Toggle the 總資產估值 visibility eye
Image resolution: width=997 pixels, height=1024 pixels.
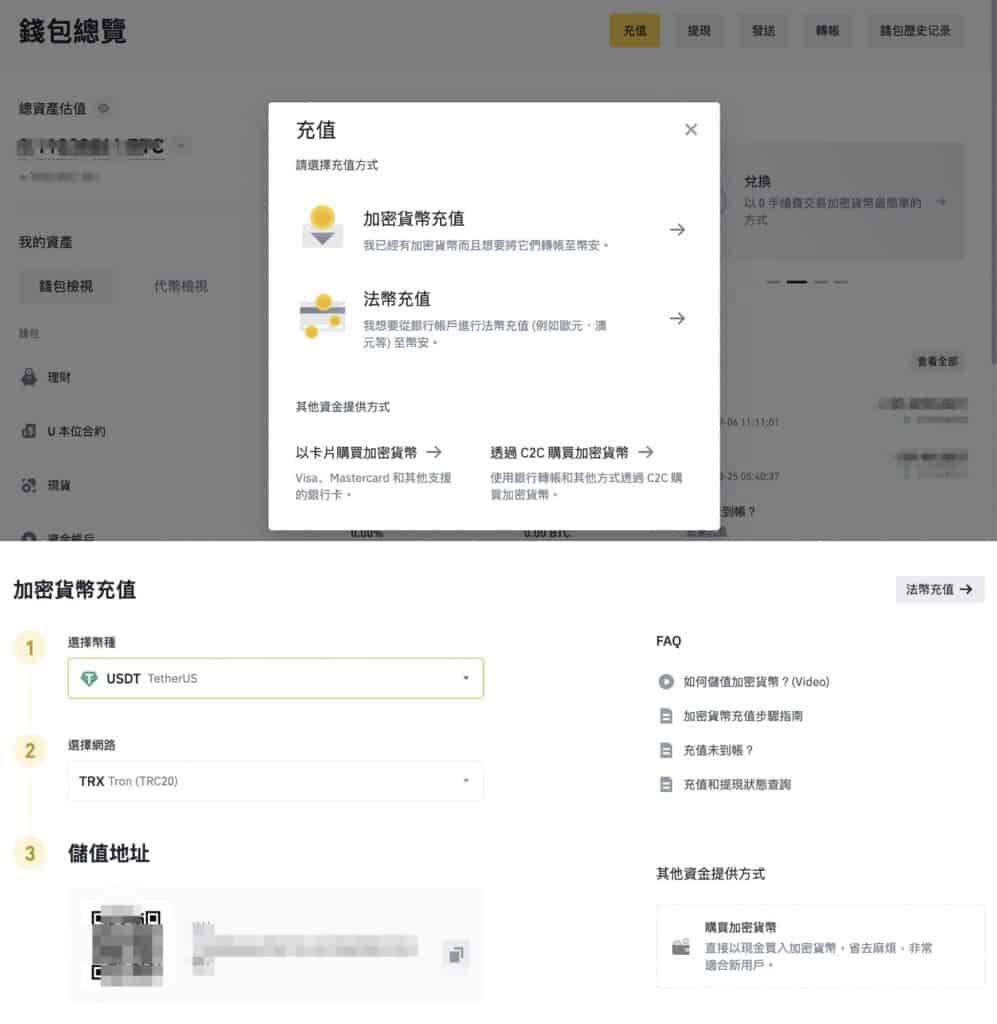(x=103, y=108)
